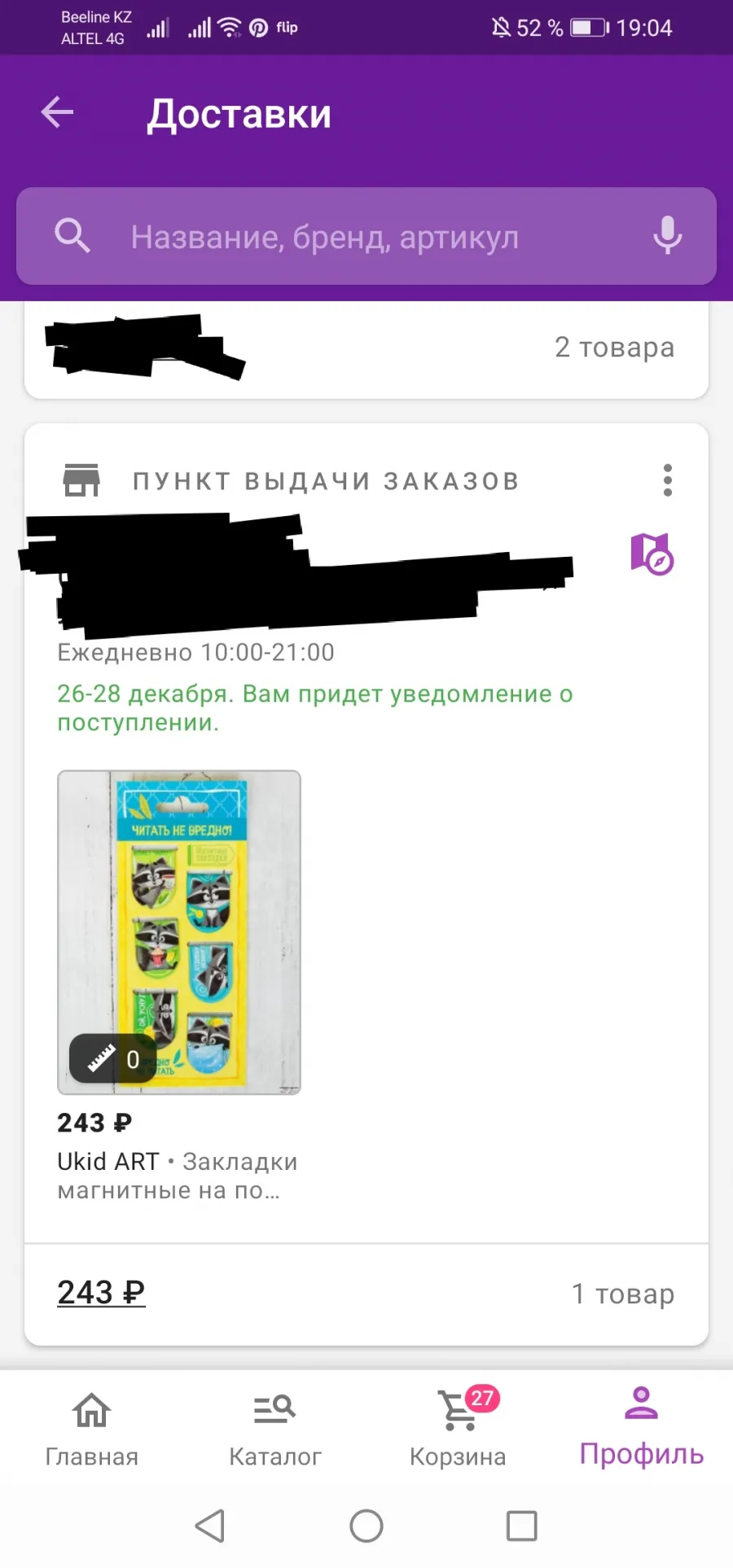Image resolution: width=733 pixels, height=1568 pixels.
Task: Open the Корзина cart tab
Action: [458, 1430]
